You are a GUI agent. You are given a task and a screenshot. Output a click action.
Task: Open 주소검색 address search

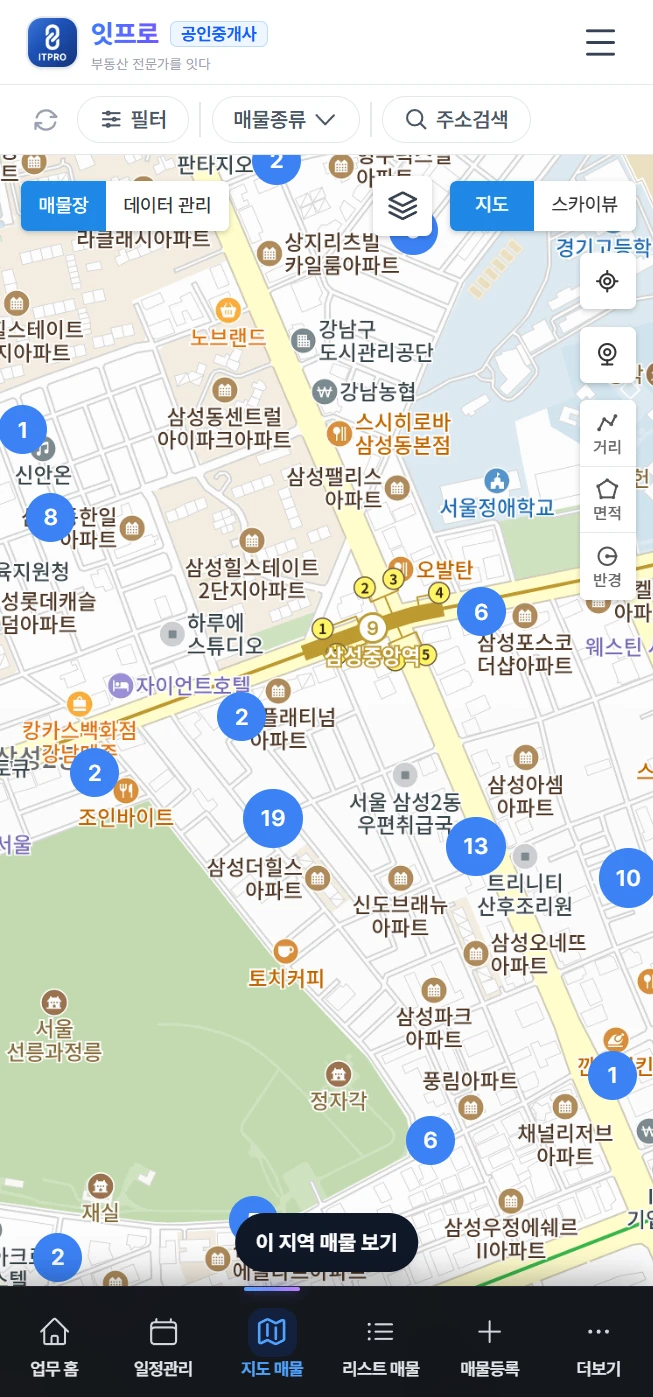coord(456,120)
